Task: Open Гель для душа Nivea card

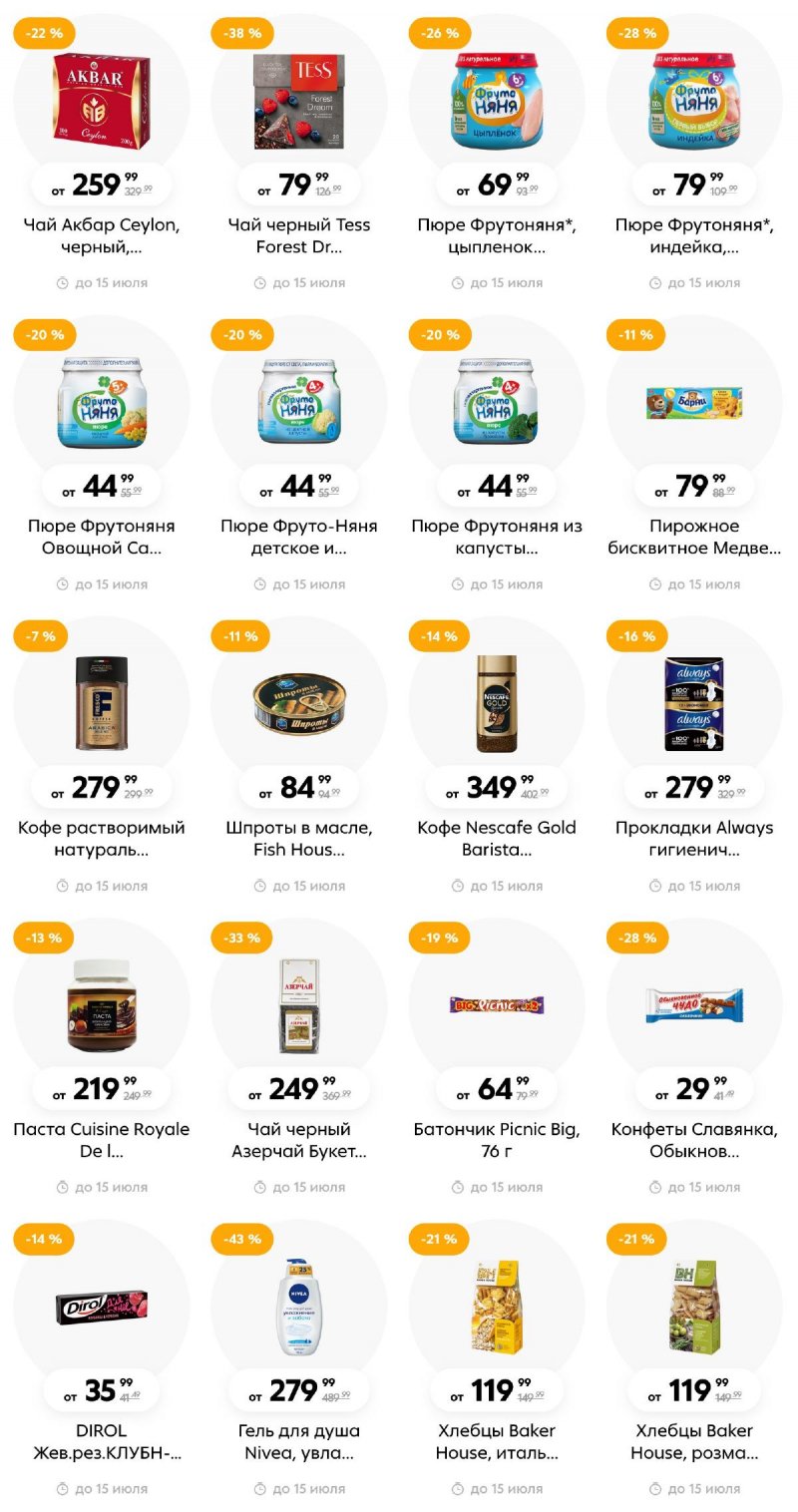Action: [298, 1309]
